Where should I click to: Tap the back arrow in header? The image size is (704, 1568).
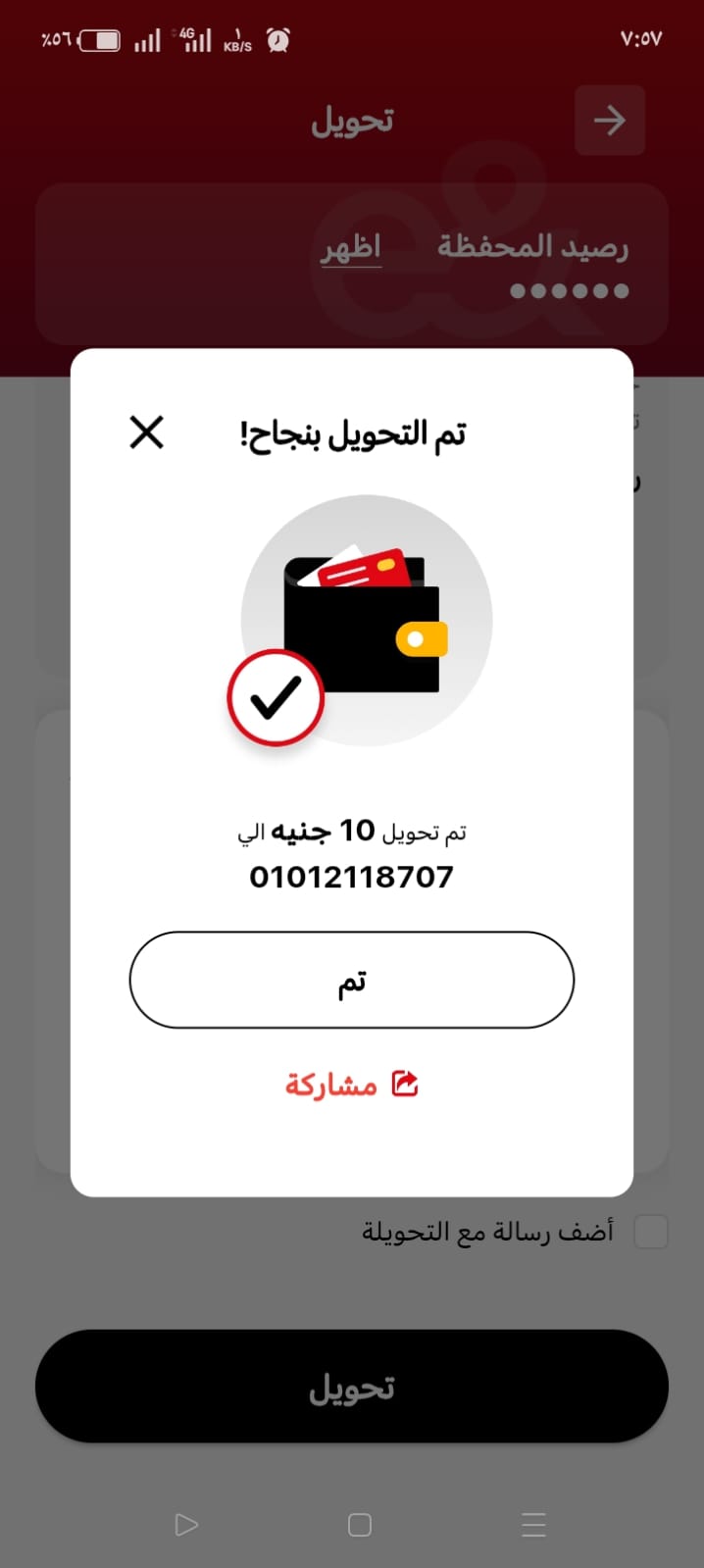[609, 121]
